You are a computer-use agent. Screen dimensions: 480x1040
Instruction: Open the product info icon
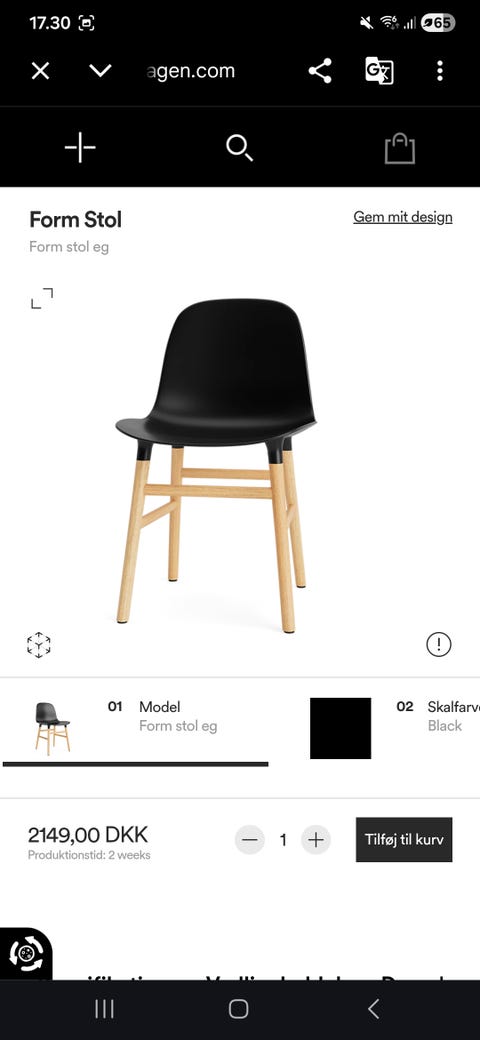439,644
